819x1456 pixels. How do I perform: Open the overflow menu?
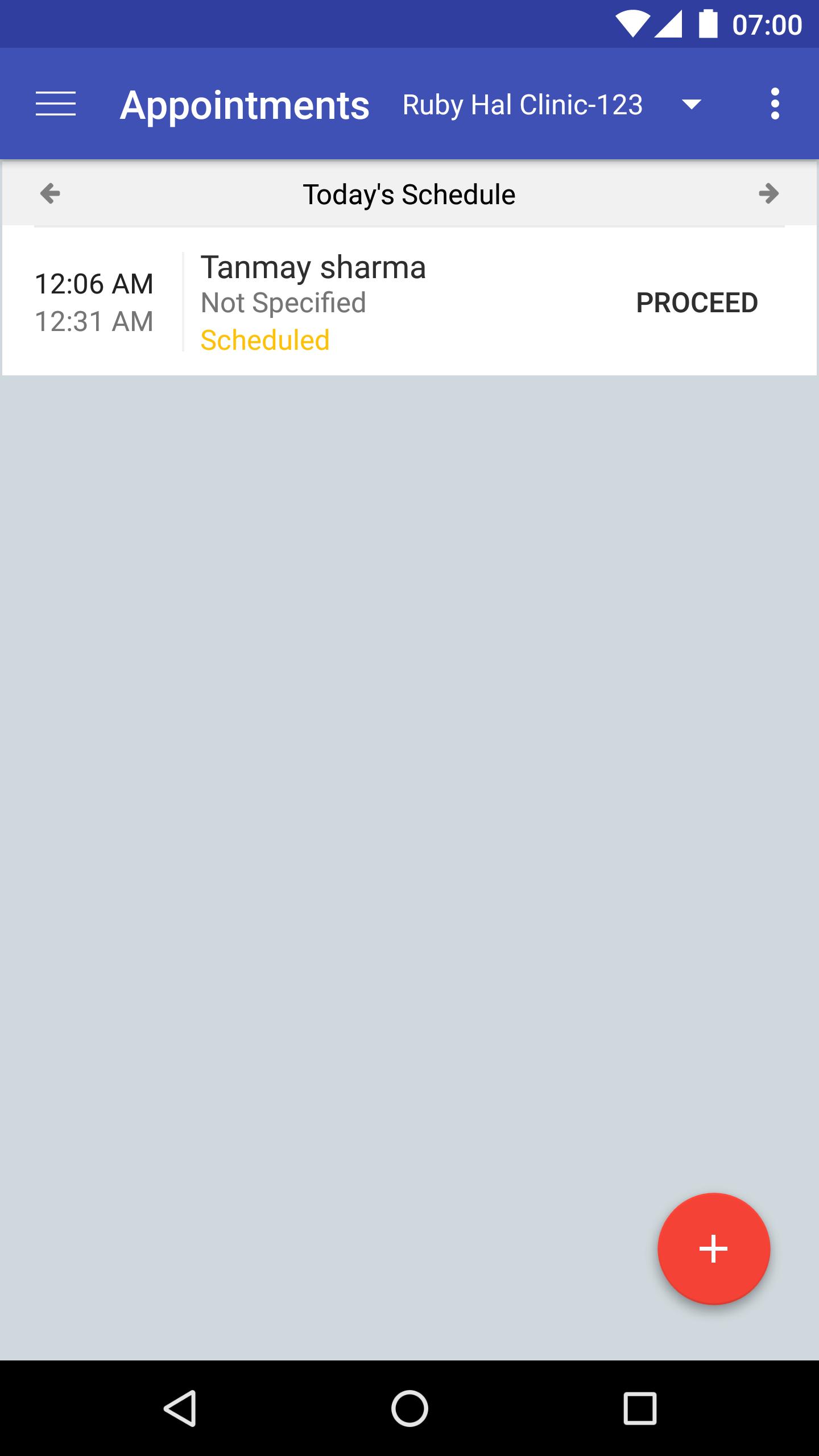click(775, 104)
